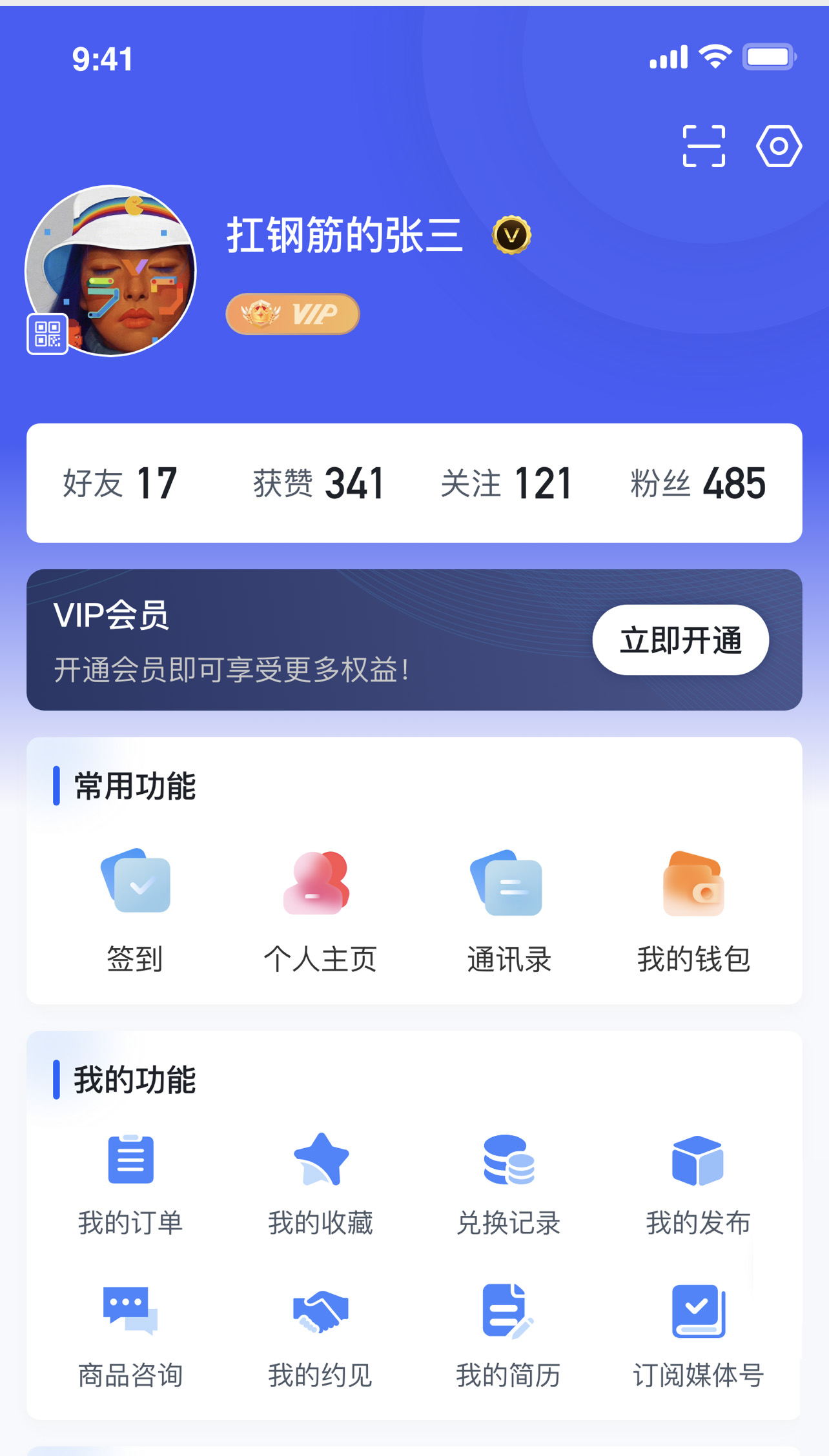829x1456 pixels.
Task: Tap the verified V badge beside username
Action: (x=509, y=236)
